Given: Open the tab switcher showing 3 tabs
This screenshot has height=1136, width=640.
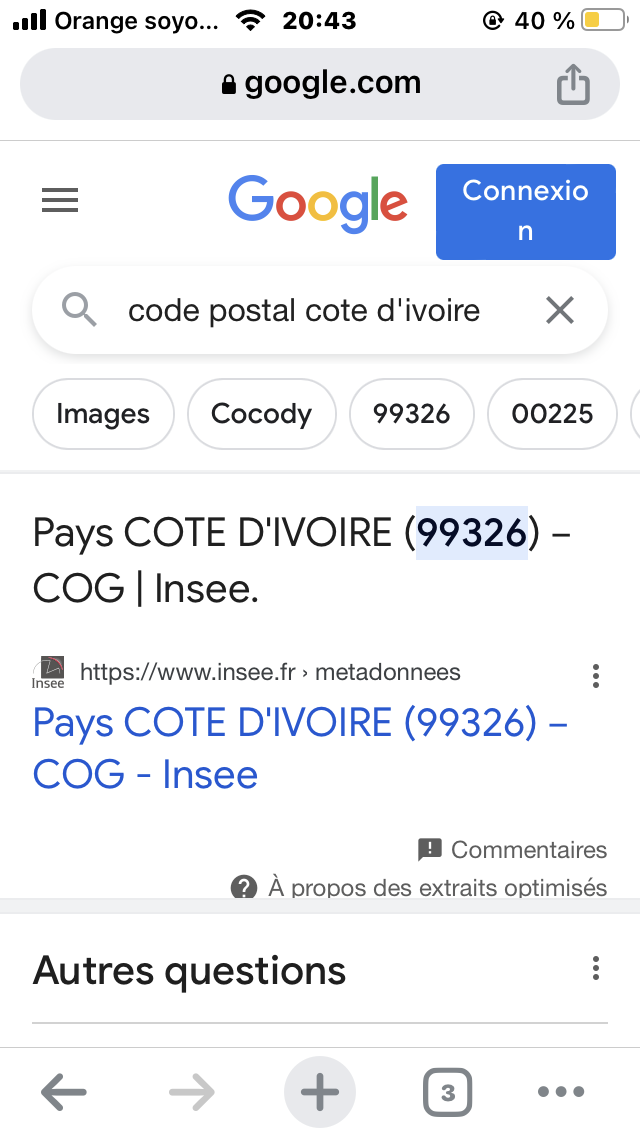Looking at the screenshot, I should pos(447,1092).
